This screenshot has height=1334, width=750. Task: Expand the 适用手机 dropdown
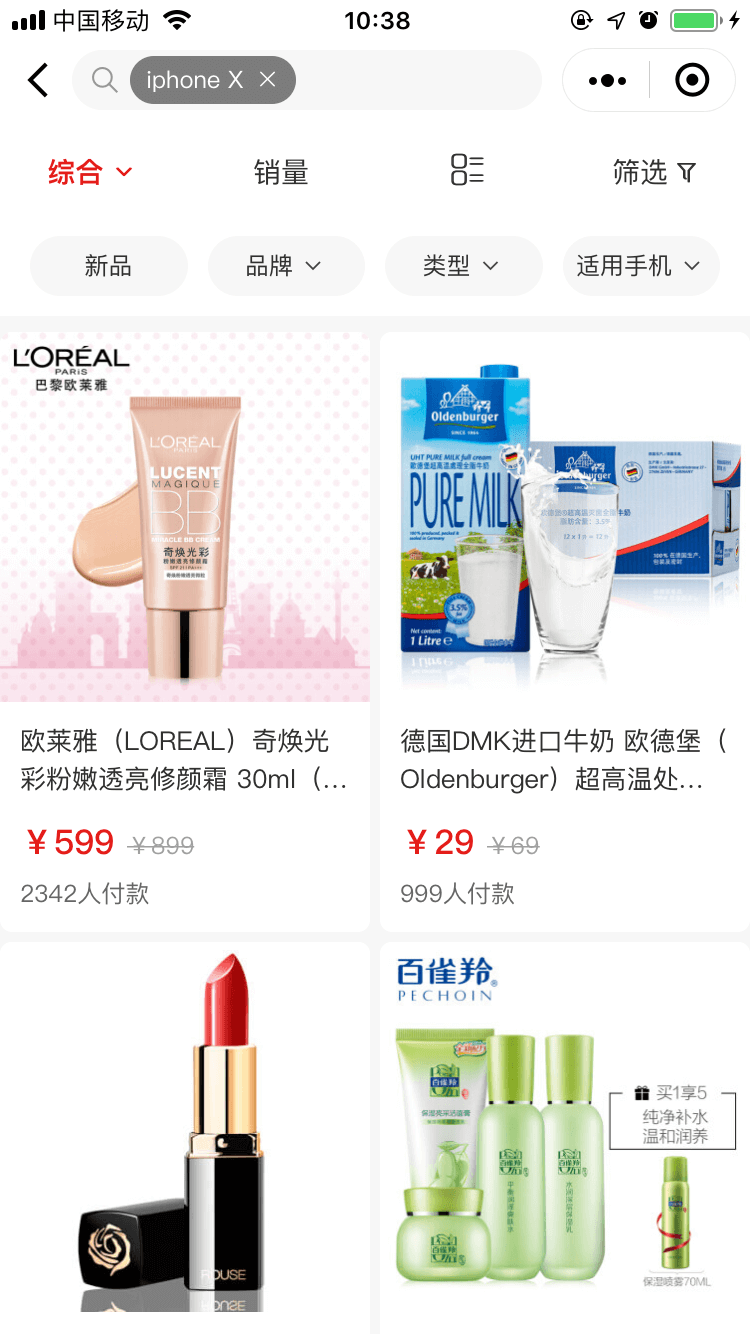click(x=640, y=266)
